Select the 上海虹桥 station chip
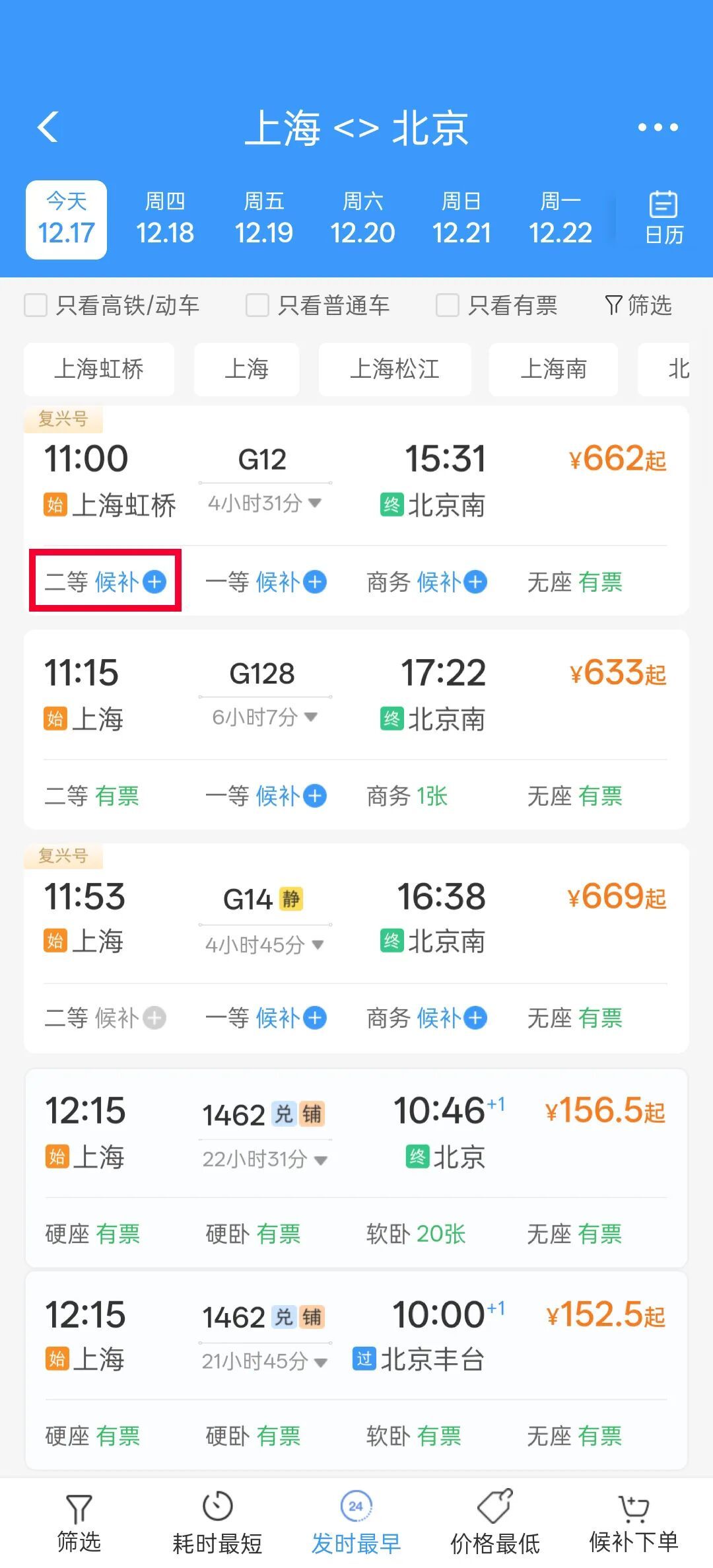 tap(98, 370)
